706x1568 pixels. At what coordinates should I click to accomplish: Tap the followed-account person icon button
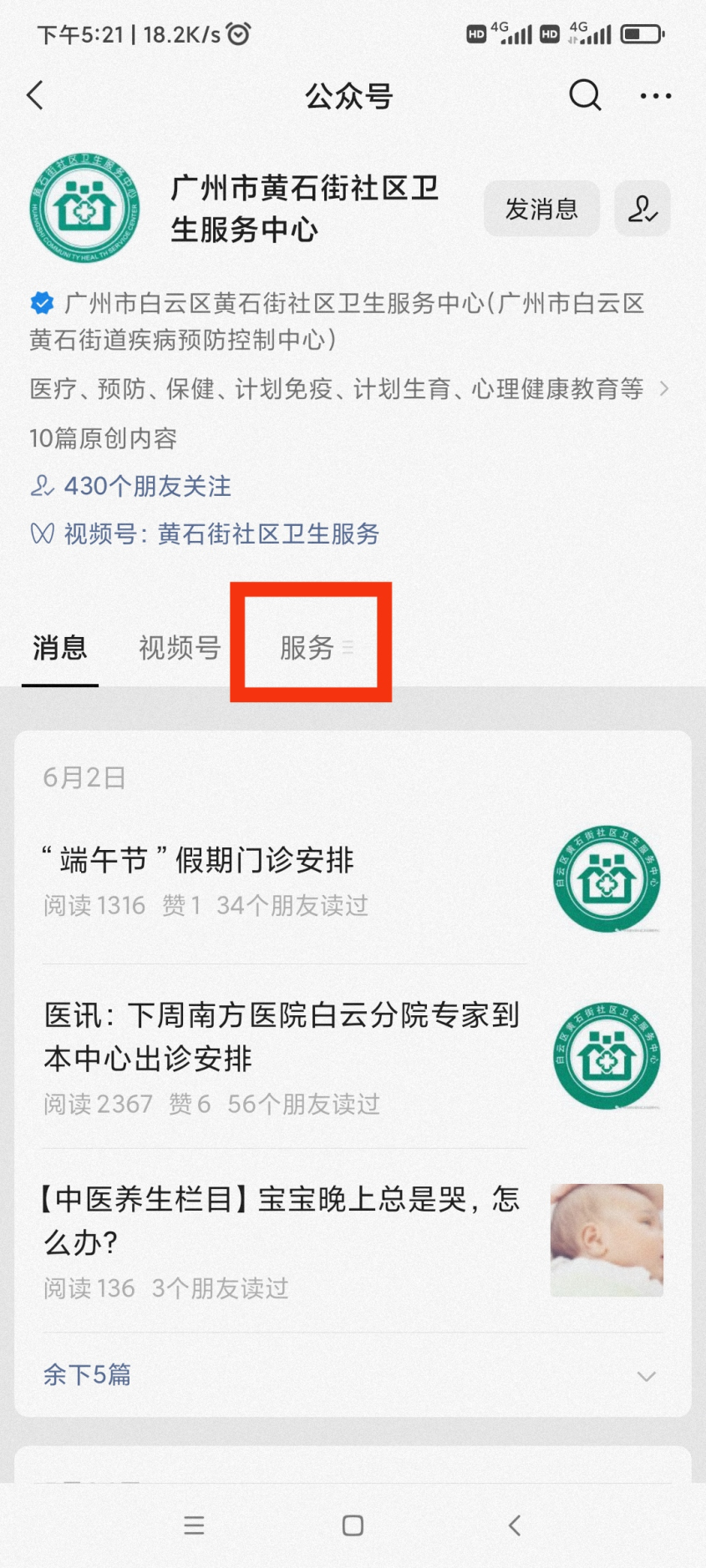pyautogui.click(x=643, y=209)
